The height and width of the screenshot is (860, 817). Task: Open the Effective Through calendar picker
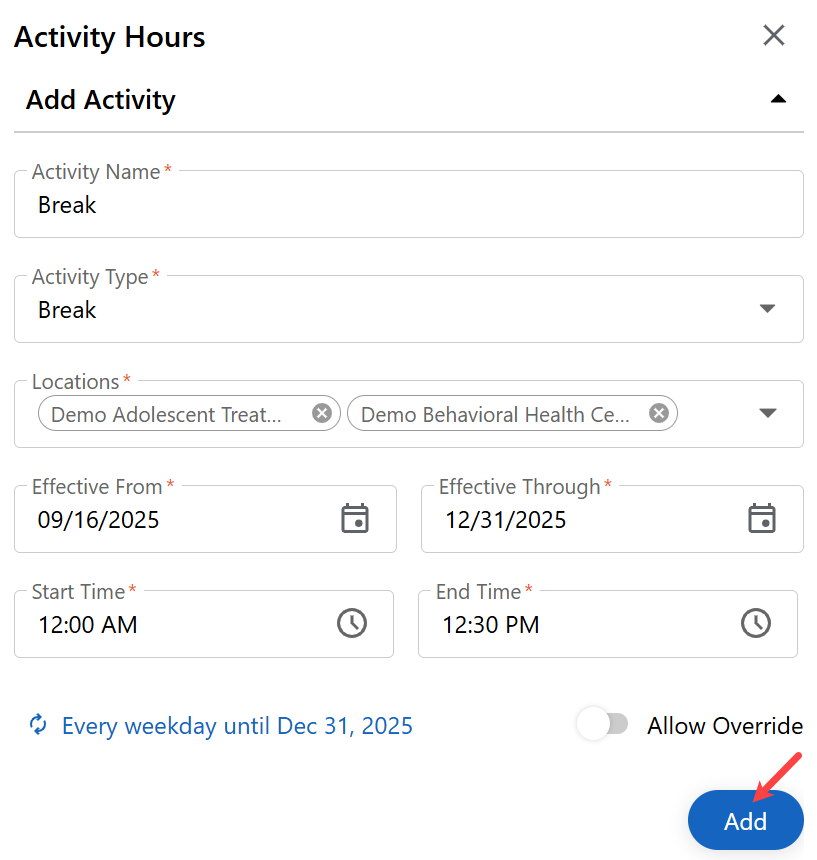[762, 518]
